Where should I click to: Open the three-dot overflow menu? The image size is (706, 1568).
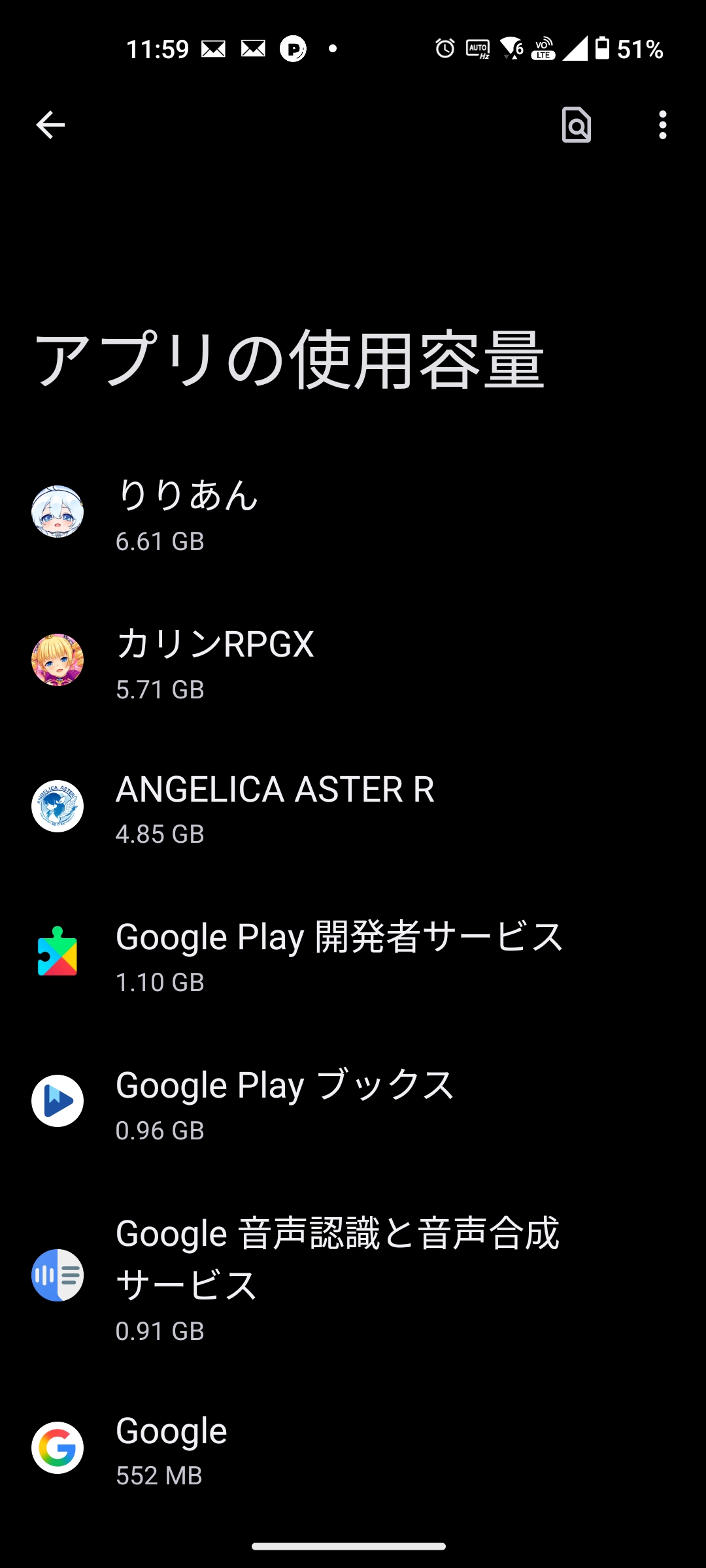(662, 125)
